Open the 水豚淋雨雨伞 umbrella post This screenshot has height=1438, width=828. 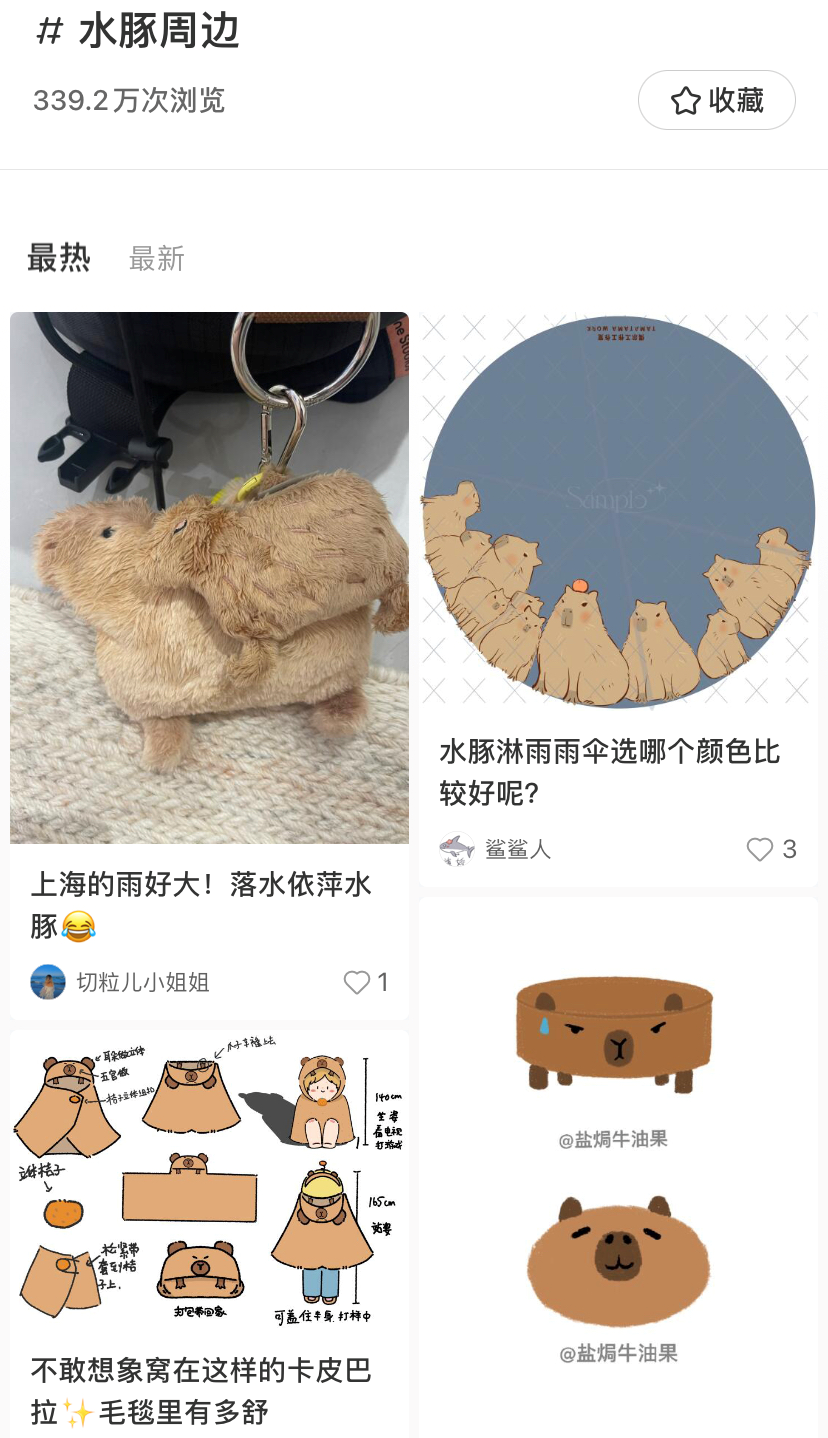[617, 512]
